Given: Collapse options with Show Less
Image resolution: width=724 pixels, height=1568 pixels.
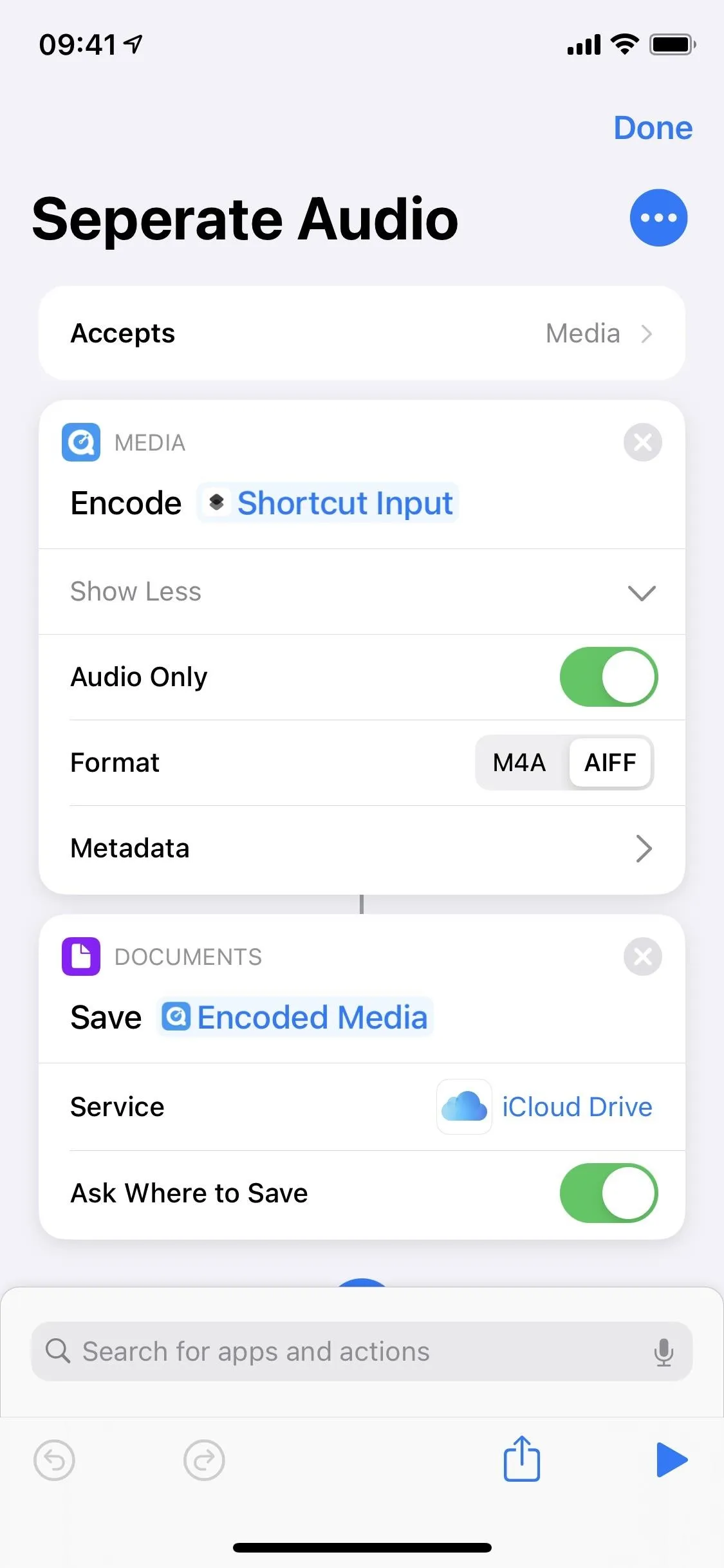Looking at the screenshot, I should (362, 592).
